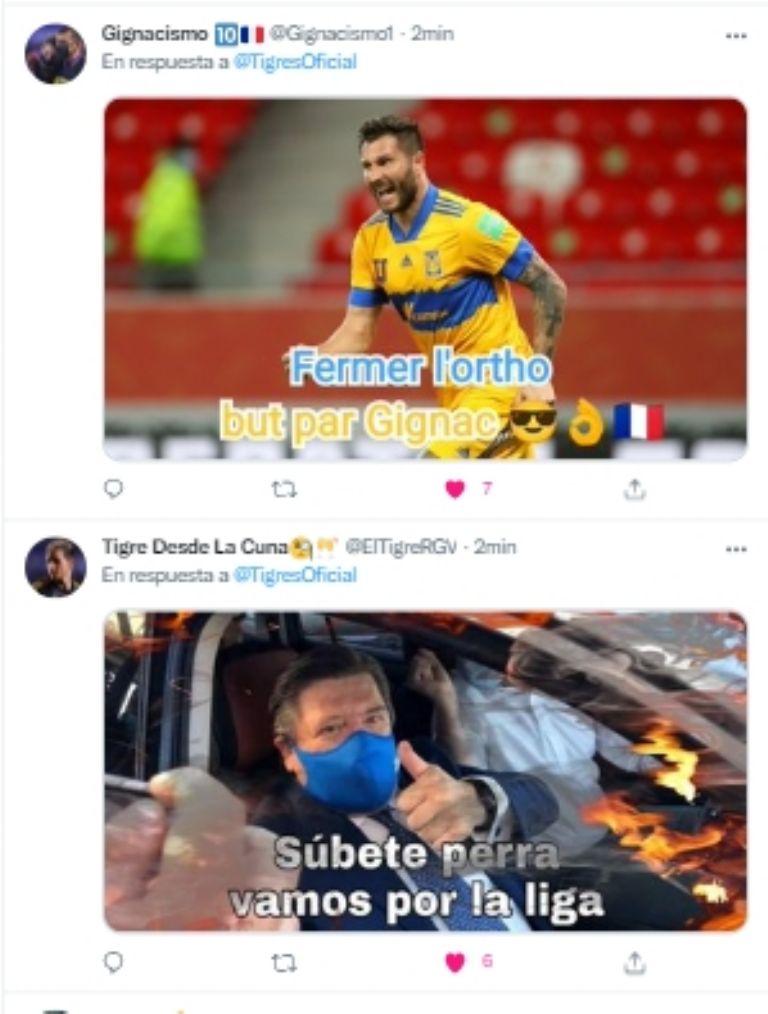Viewport: 768px width, 1014px height.
Task: Reply to Gignacismo's tweet
Action: [x=114, y=489]
